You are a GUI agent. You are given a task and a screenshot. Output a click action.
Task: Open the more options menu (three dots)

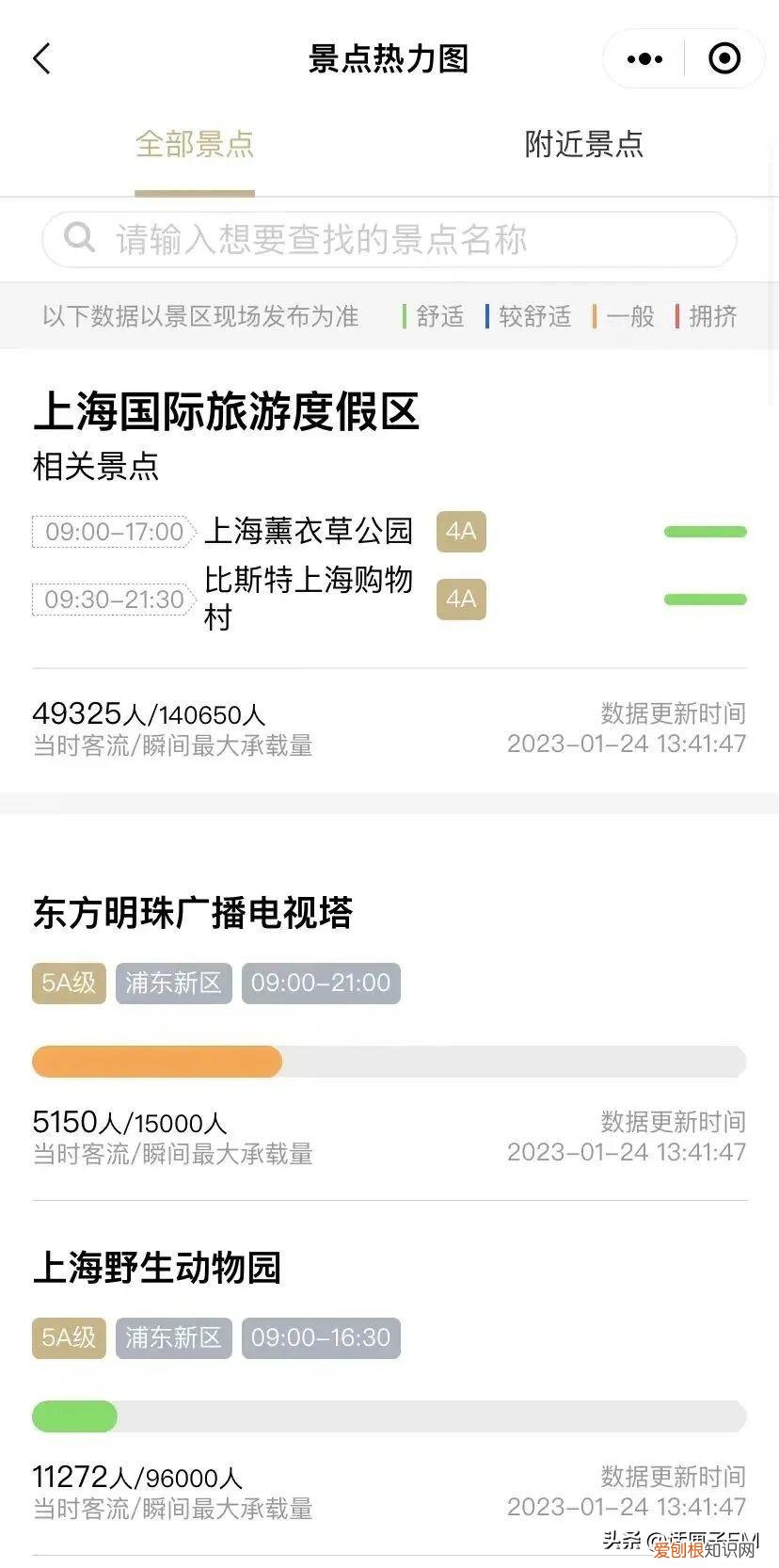pos(644,58)
